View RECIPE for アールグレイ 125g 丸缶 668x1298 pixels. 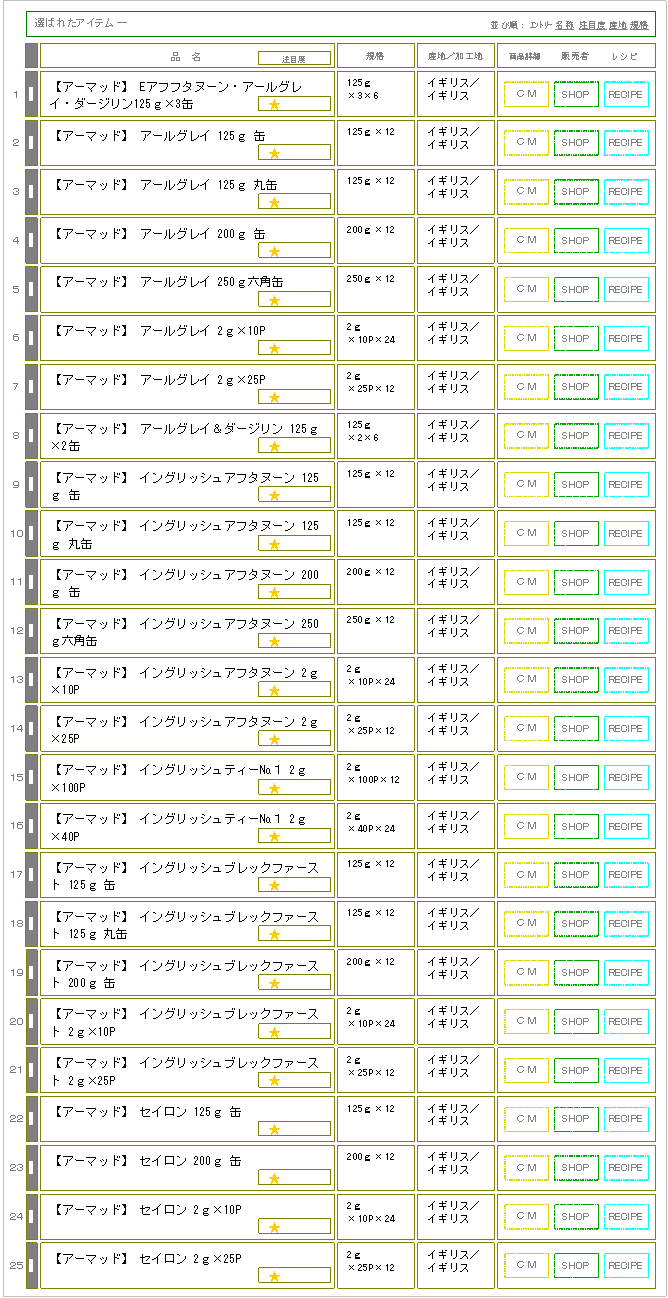tap(626, 192)
